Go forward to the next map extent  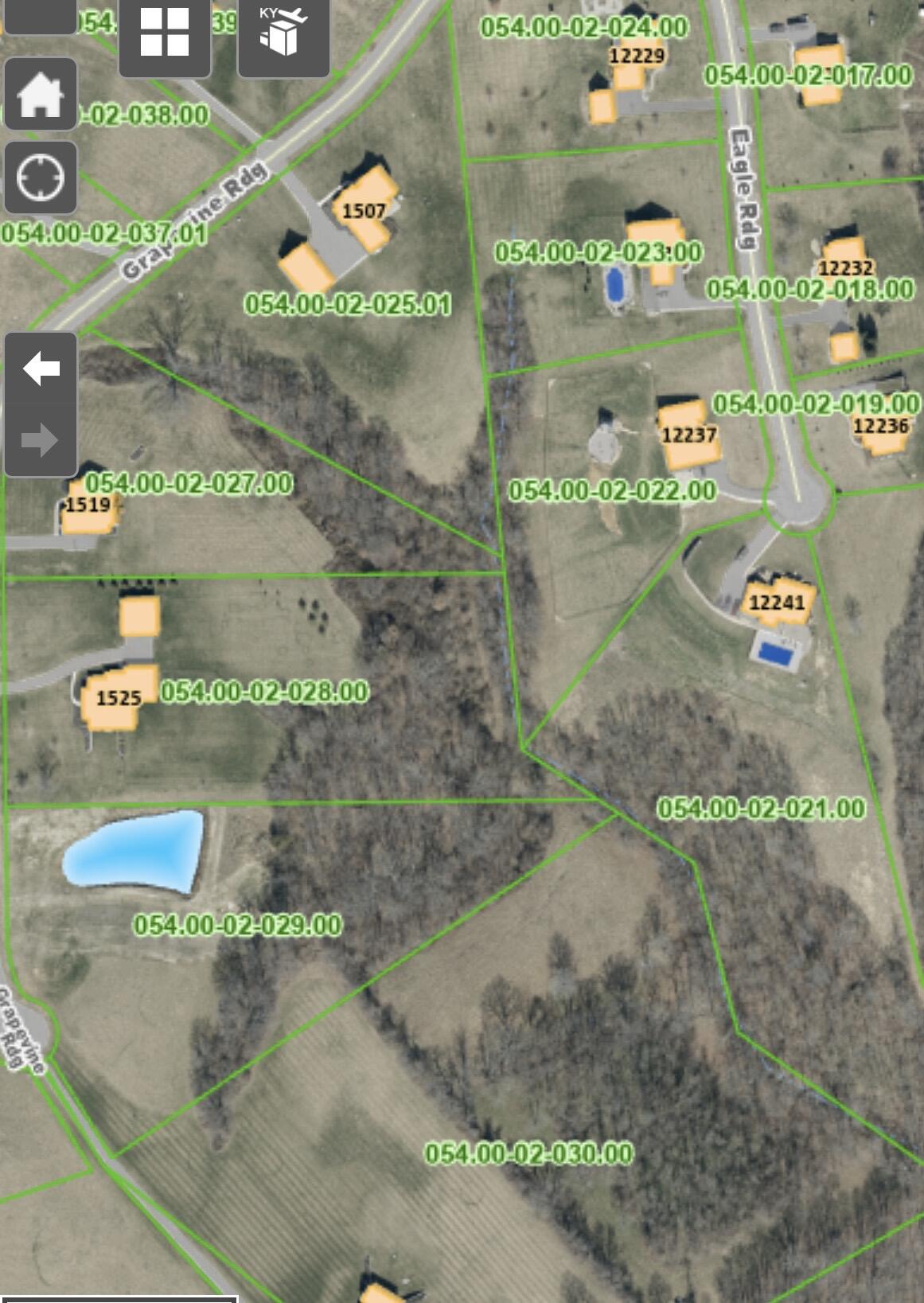(x=41, y=439)
